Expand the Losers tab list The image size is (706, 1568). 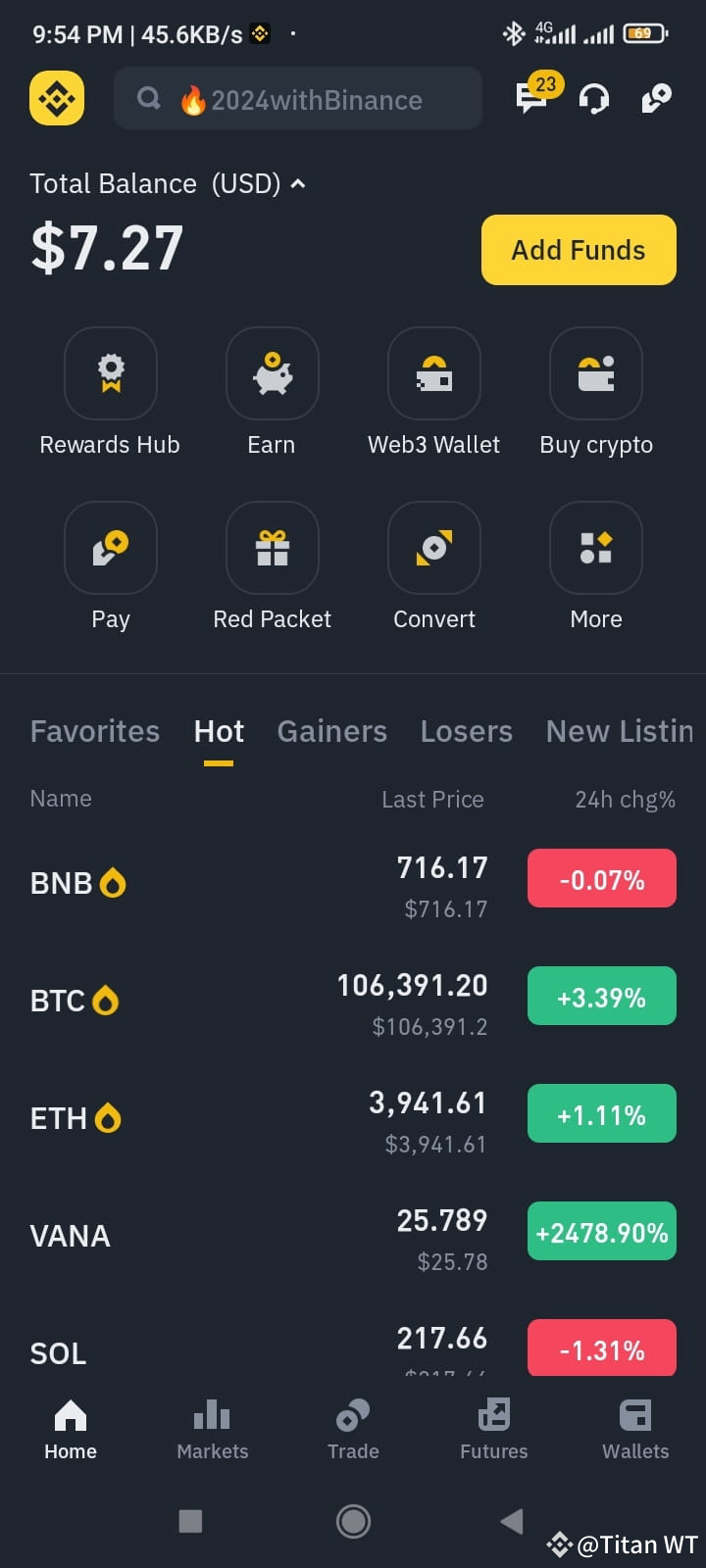point(467,731)
